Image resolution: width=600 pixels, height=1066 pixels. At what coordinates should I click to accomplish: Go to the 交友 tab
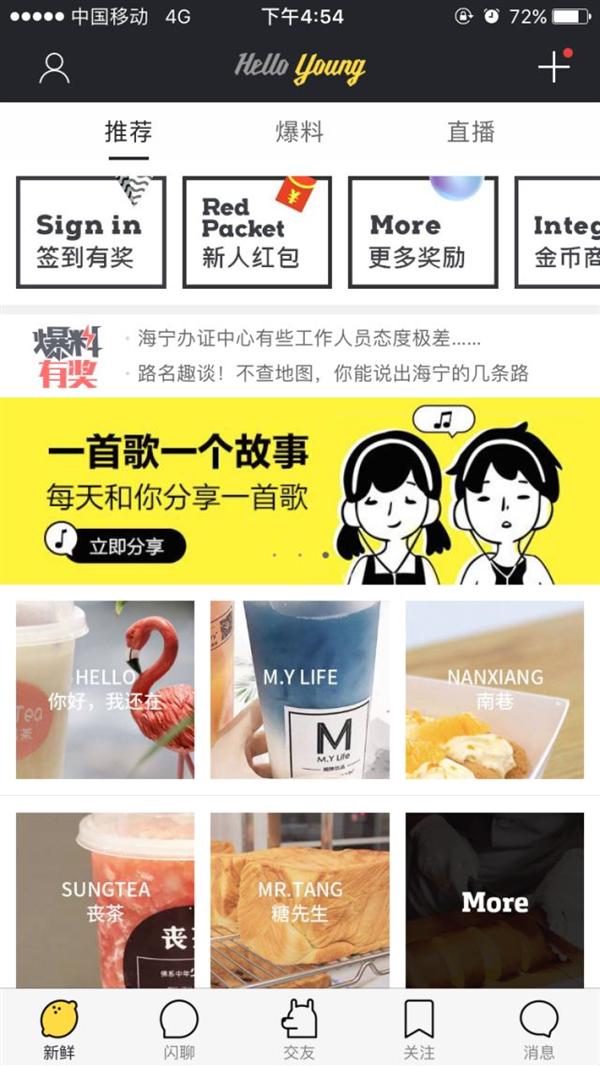299,1029
